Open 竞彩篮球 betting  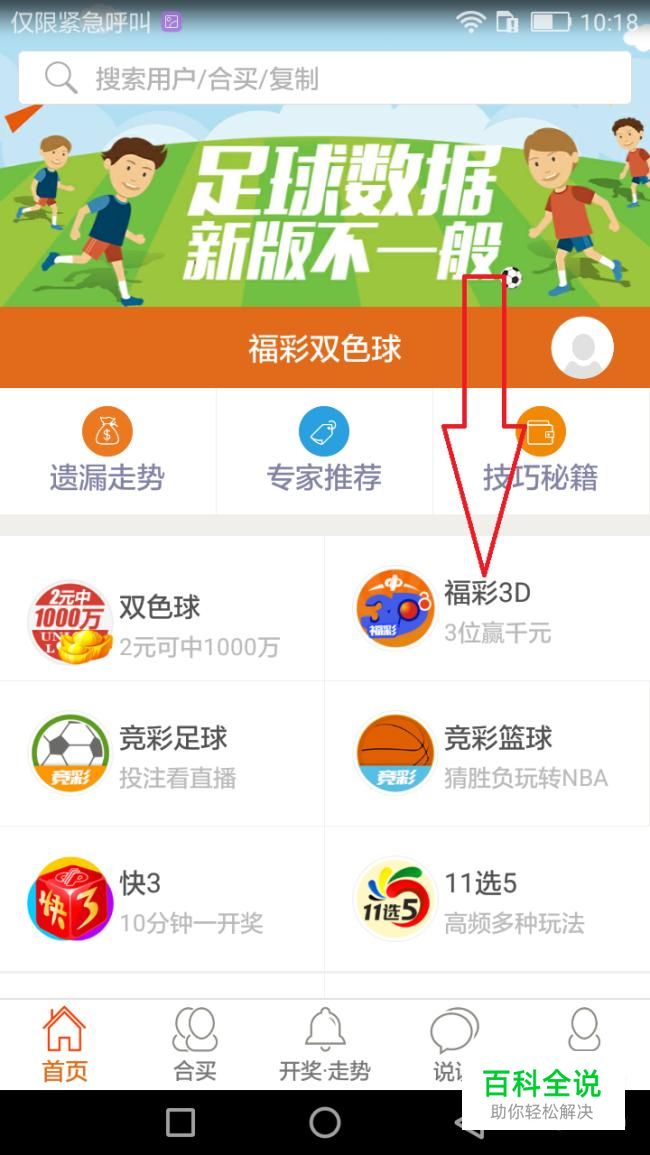click(x=487, y=753)
